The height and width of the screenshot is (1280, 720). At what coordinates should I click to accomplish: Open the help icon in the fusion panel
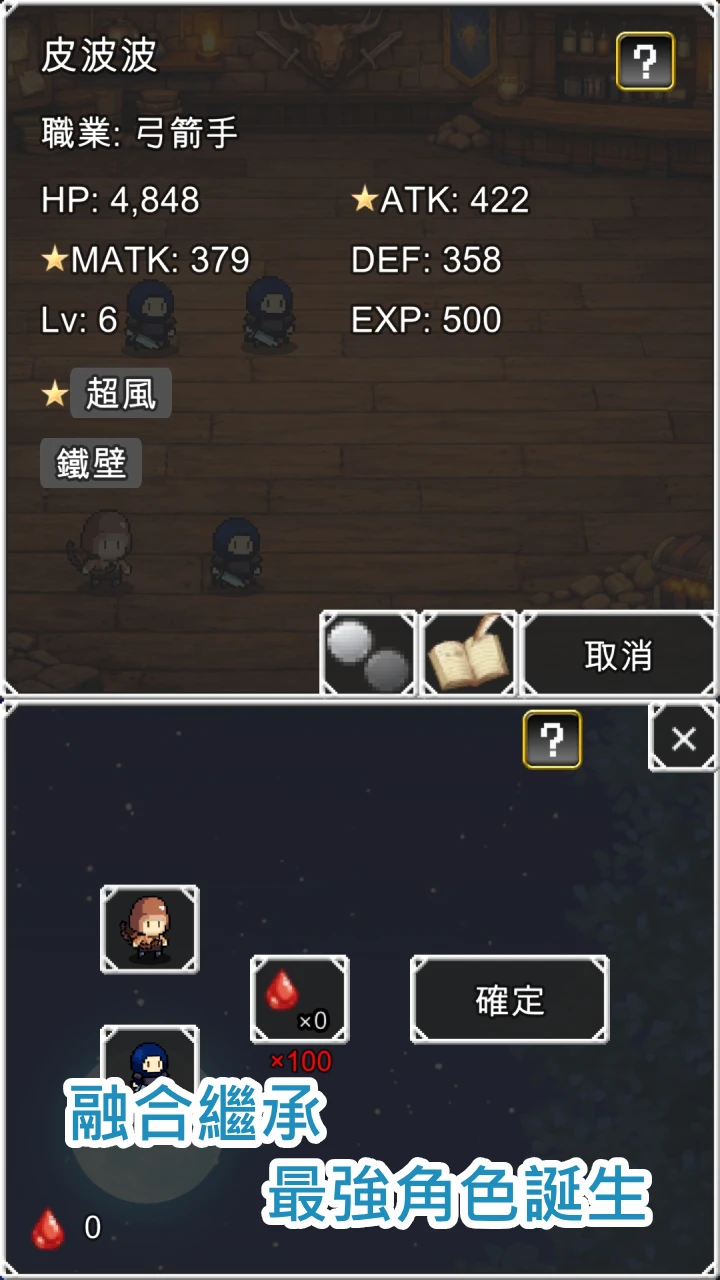point(552,740)
